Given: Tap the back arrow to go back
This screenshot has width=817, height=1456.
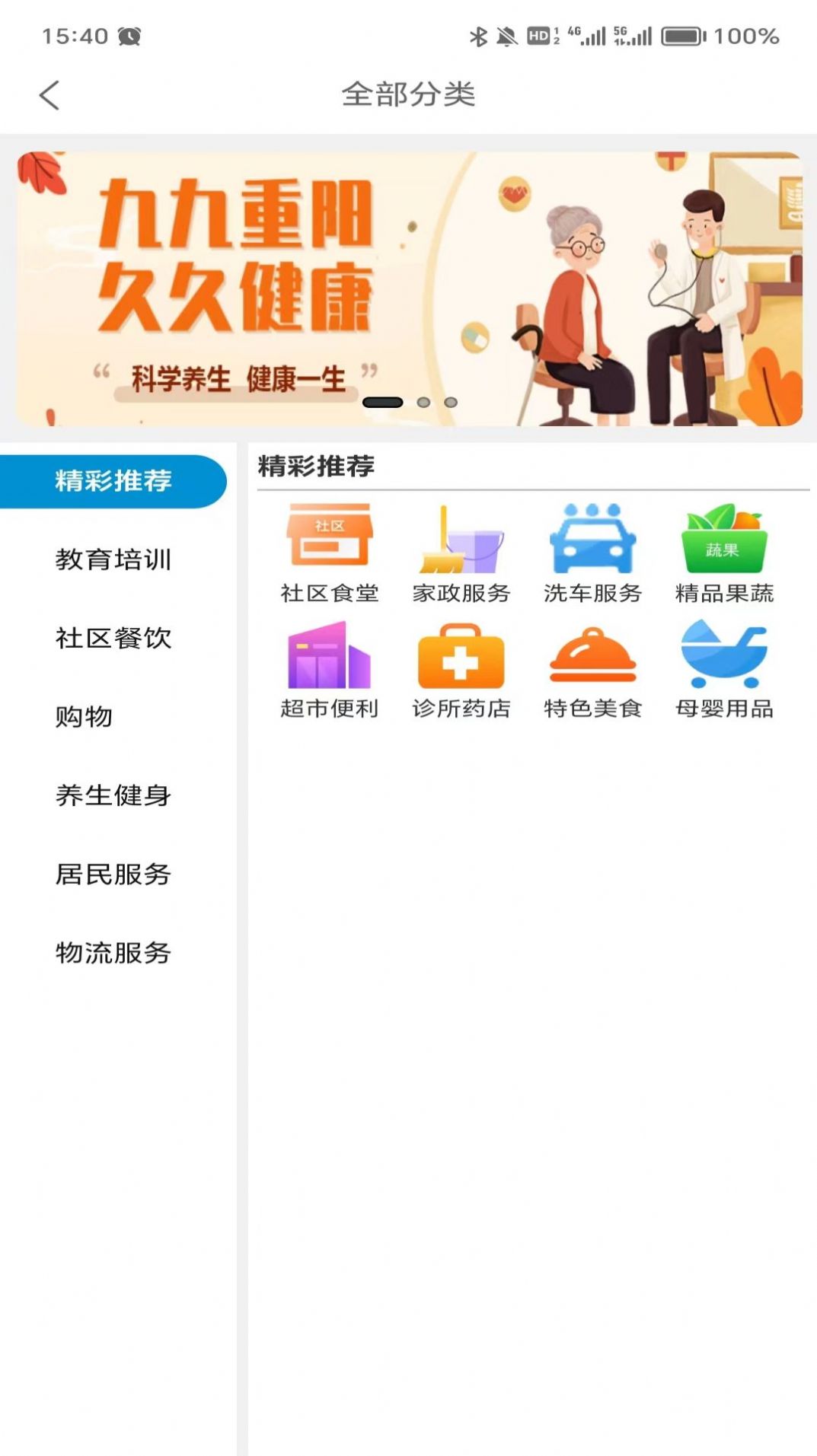Looking at the screenshot, I should [x=49, y=94].
